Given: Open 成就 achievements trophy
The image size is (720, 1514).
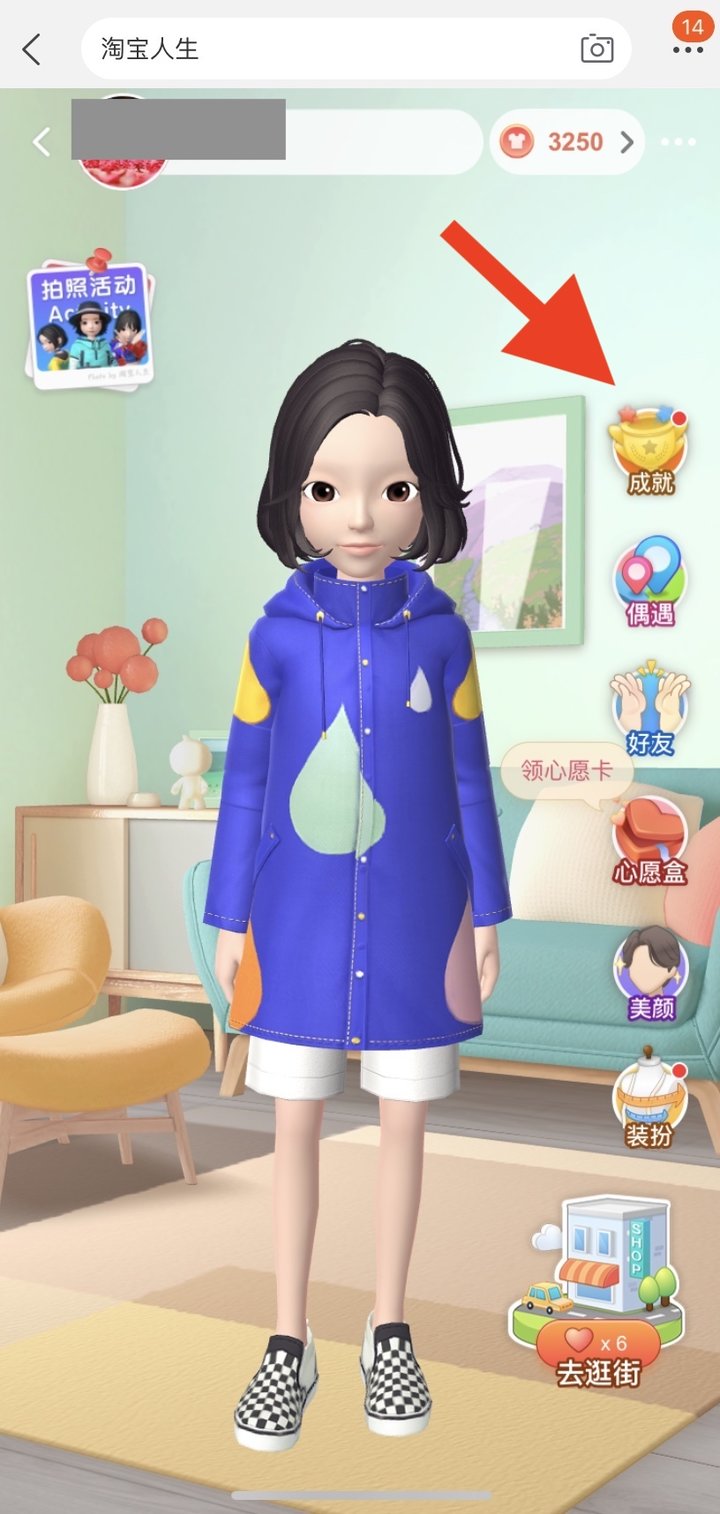Looking at the screenshot, I should 650,450.
